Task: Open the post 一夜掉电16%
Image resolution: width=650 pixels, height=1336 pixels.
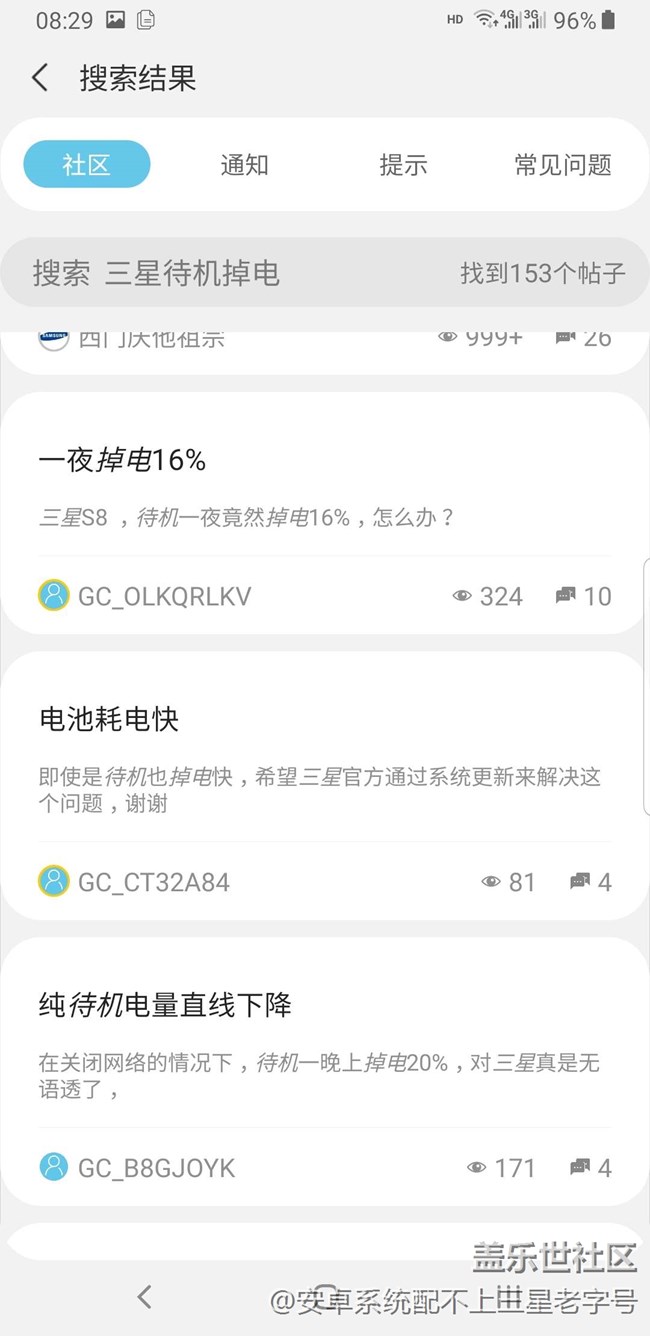Action: coord(123,460)
